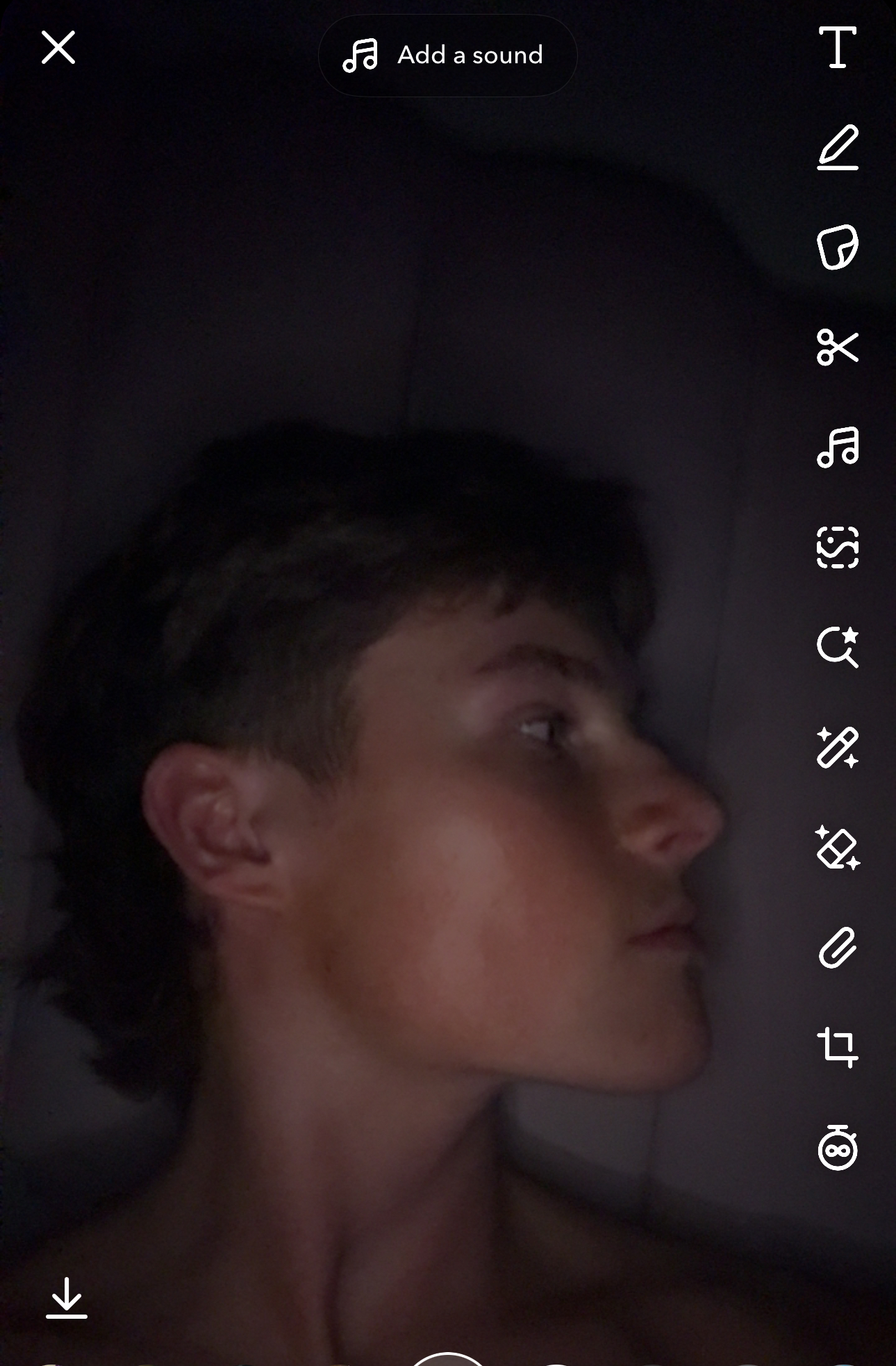Image resolution: width=896 pixels, height=1366 pixels.
Task: Attach a link with the paperclip
Action: 838,947
